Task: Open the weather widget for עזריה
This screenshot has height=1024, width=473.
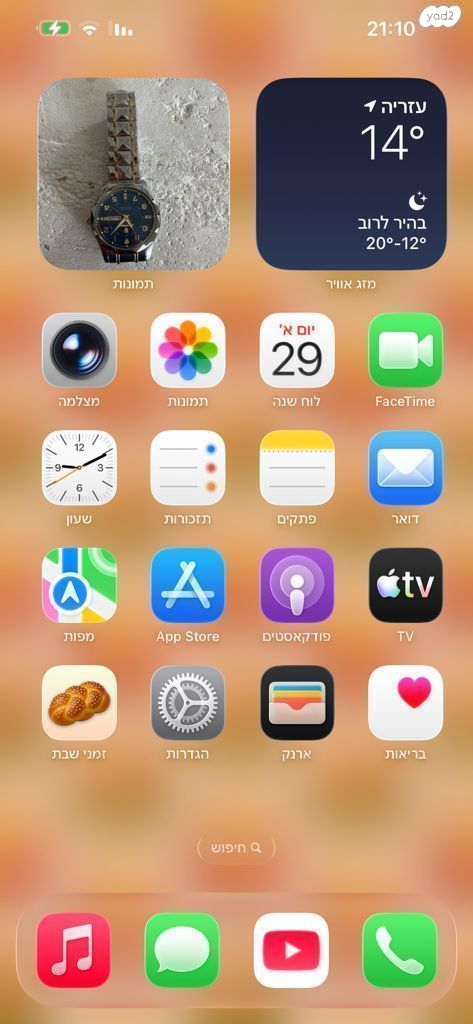Action: pyautogui.click(x=351, y=174)
